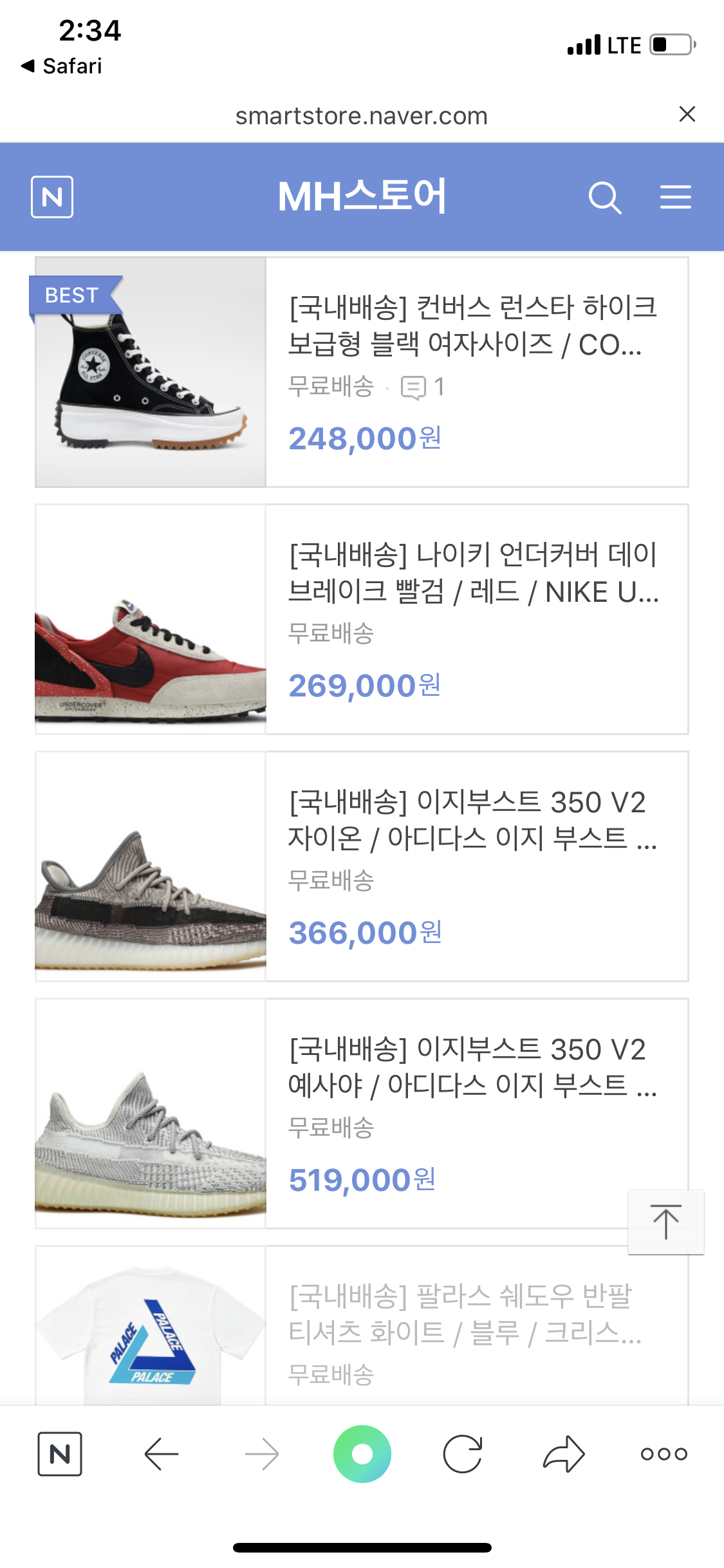Go to Naver home from bottom toolbar
Image resolution: width=724 pixels, height=1568 pixels.
pos(60,1453)
